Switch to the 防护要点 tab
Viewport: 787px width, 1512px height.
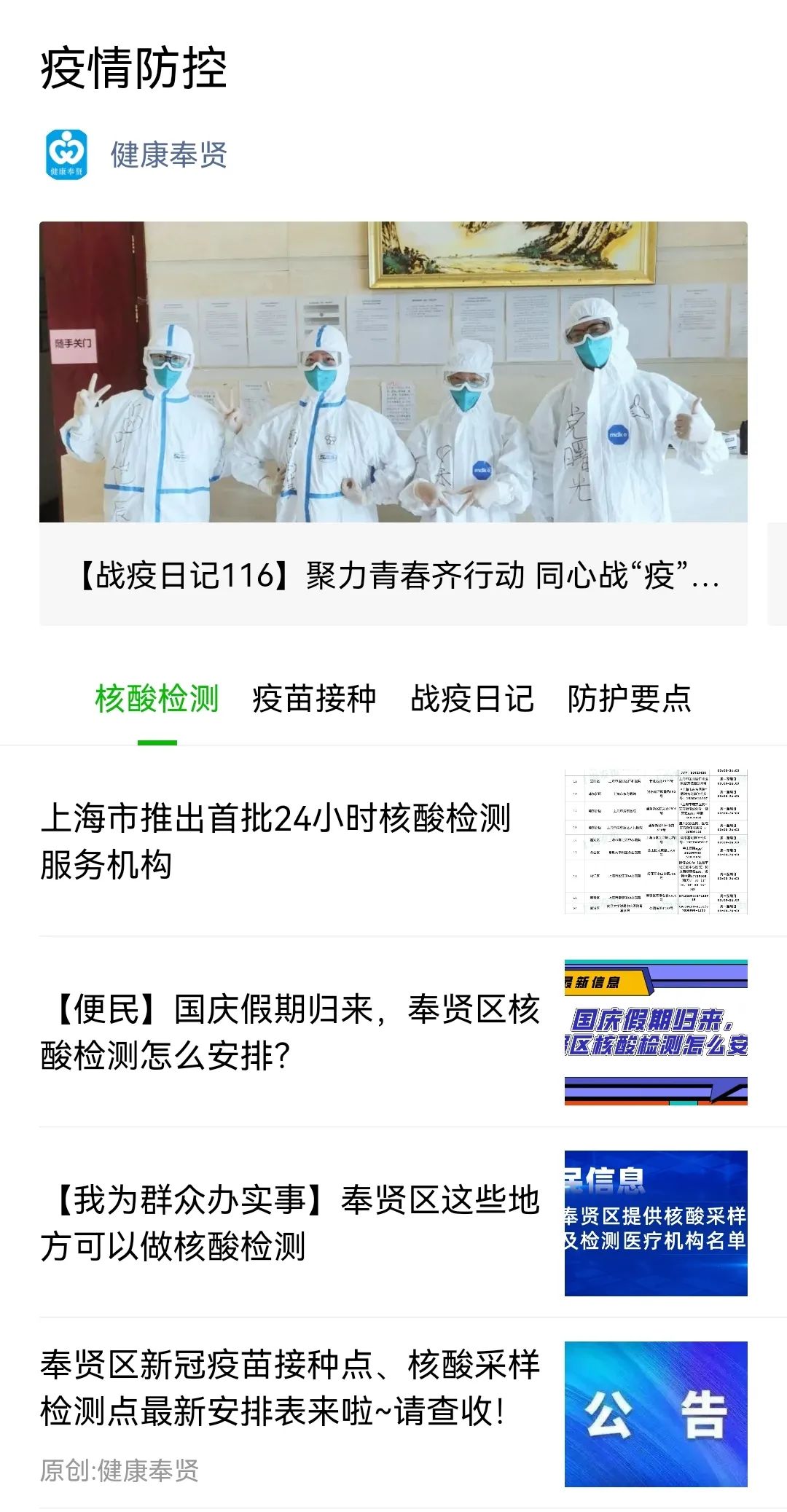[629, 698]
